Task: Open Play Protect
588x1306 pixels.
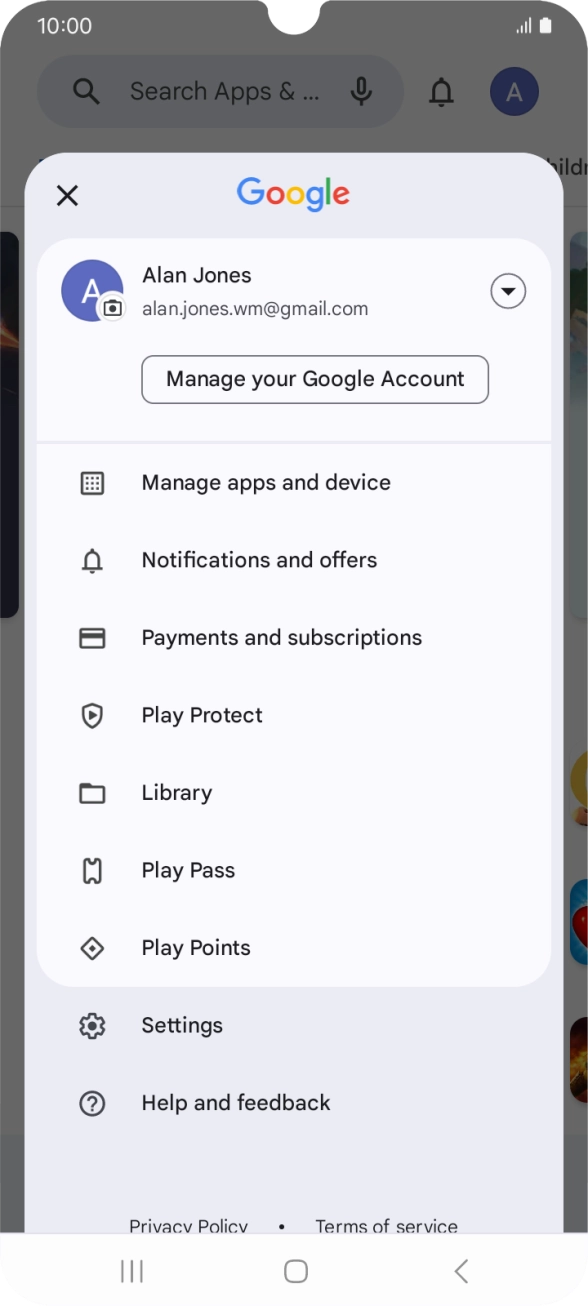Action: coord(294,715)
